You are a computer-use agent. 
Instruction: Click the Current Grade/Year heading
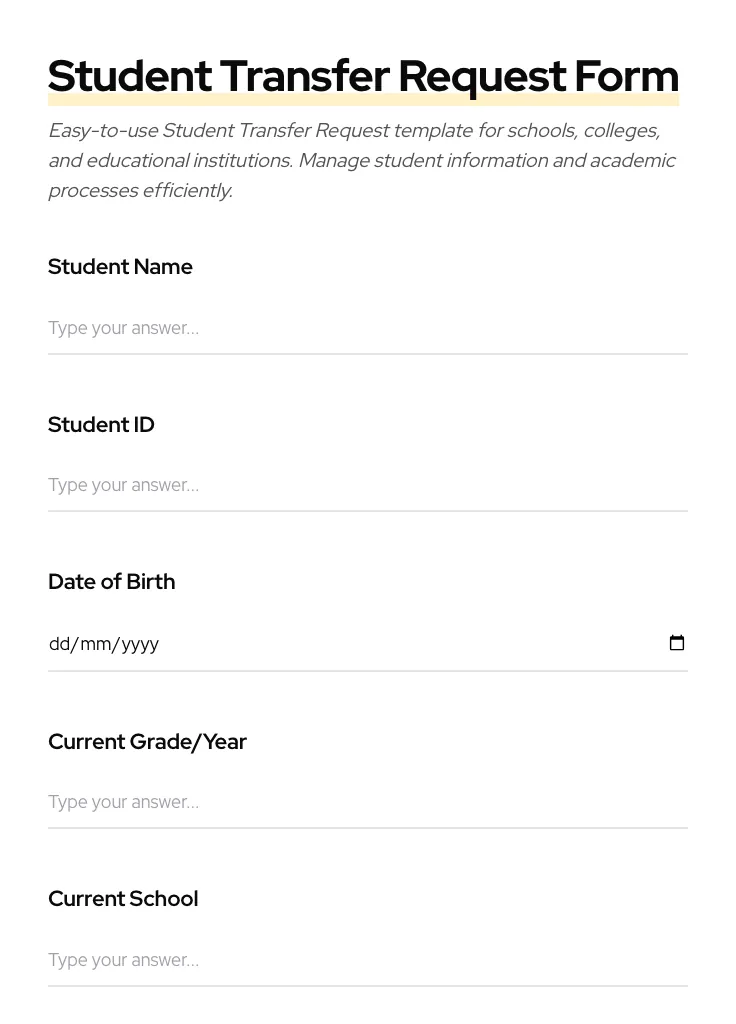148,741
